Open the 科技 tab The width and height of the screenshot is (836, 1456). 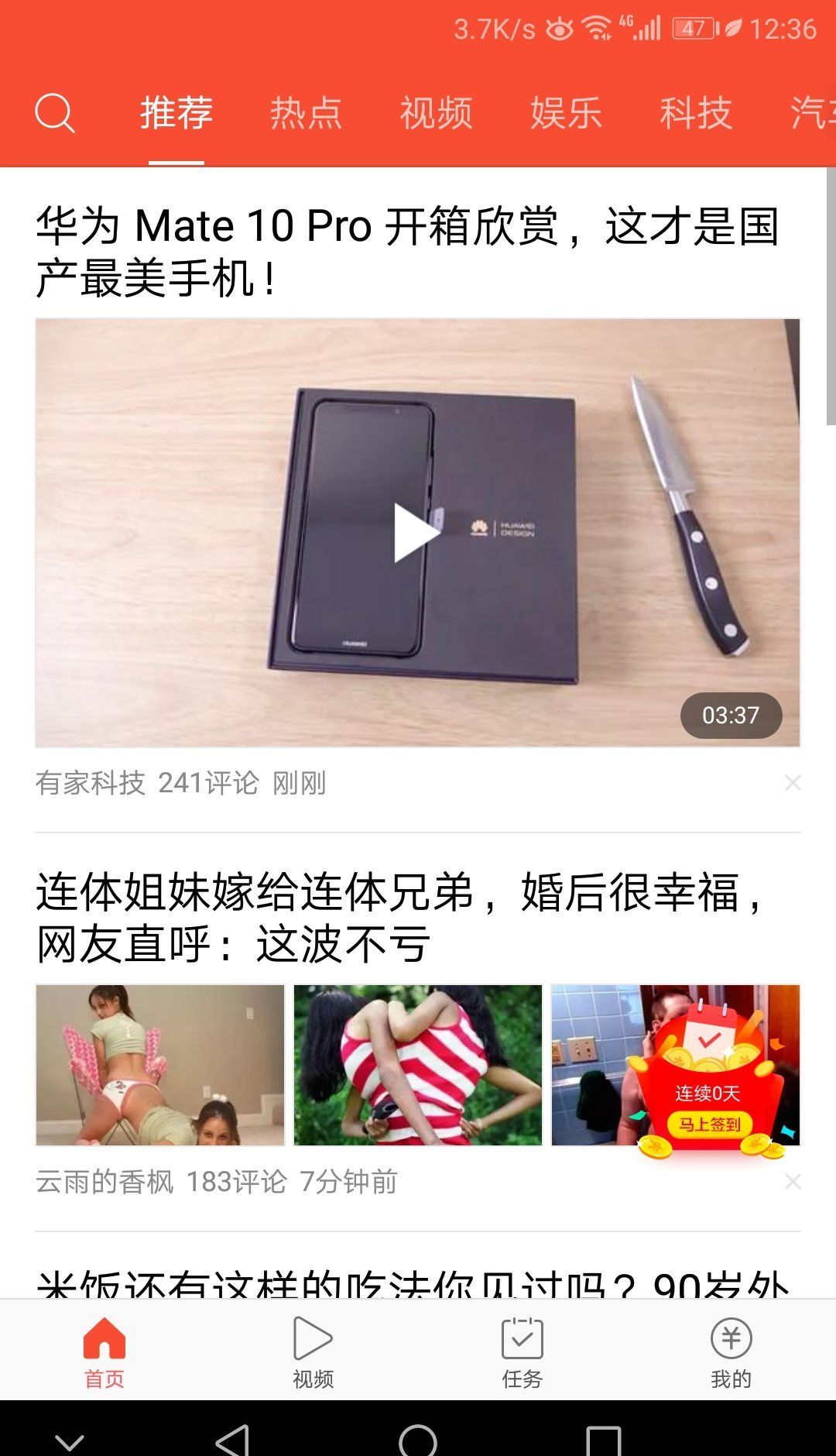694,113
